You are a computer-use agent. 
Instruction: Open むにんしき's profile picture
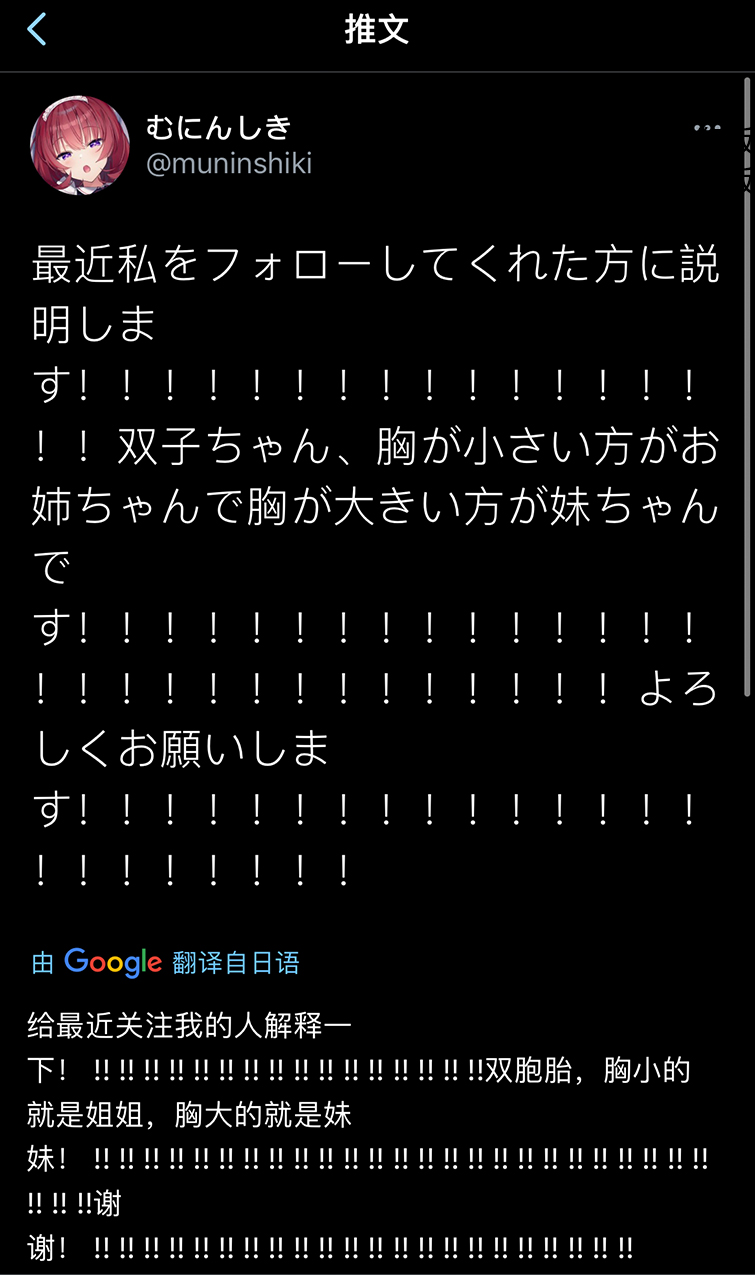pyautogui.click(x=80, y=145)
